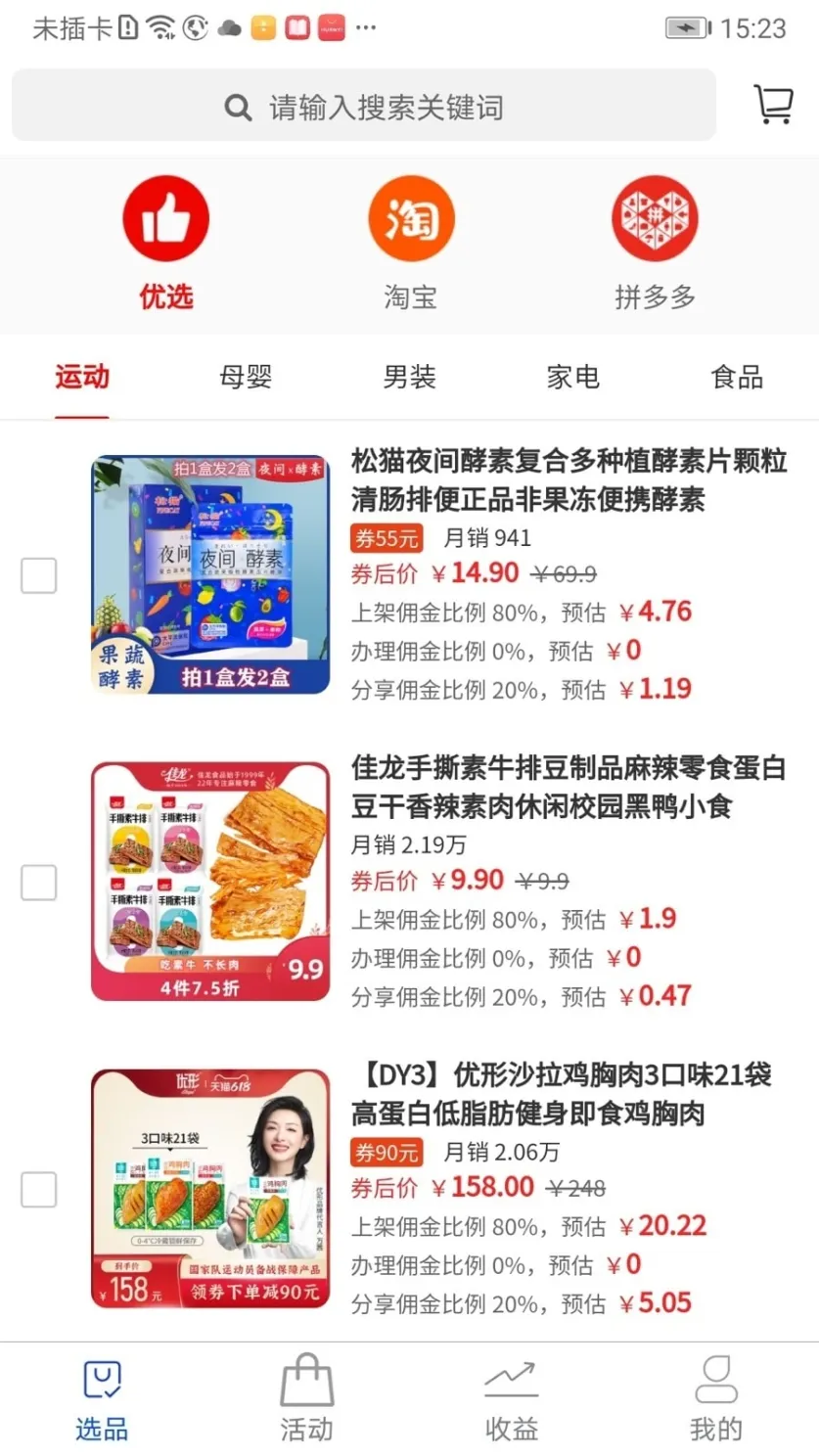This screenshot has width=819, height=1456.
Task: Select the 运动 category tab
Action: pos(82,377)
